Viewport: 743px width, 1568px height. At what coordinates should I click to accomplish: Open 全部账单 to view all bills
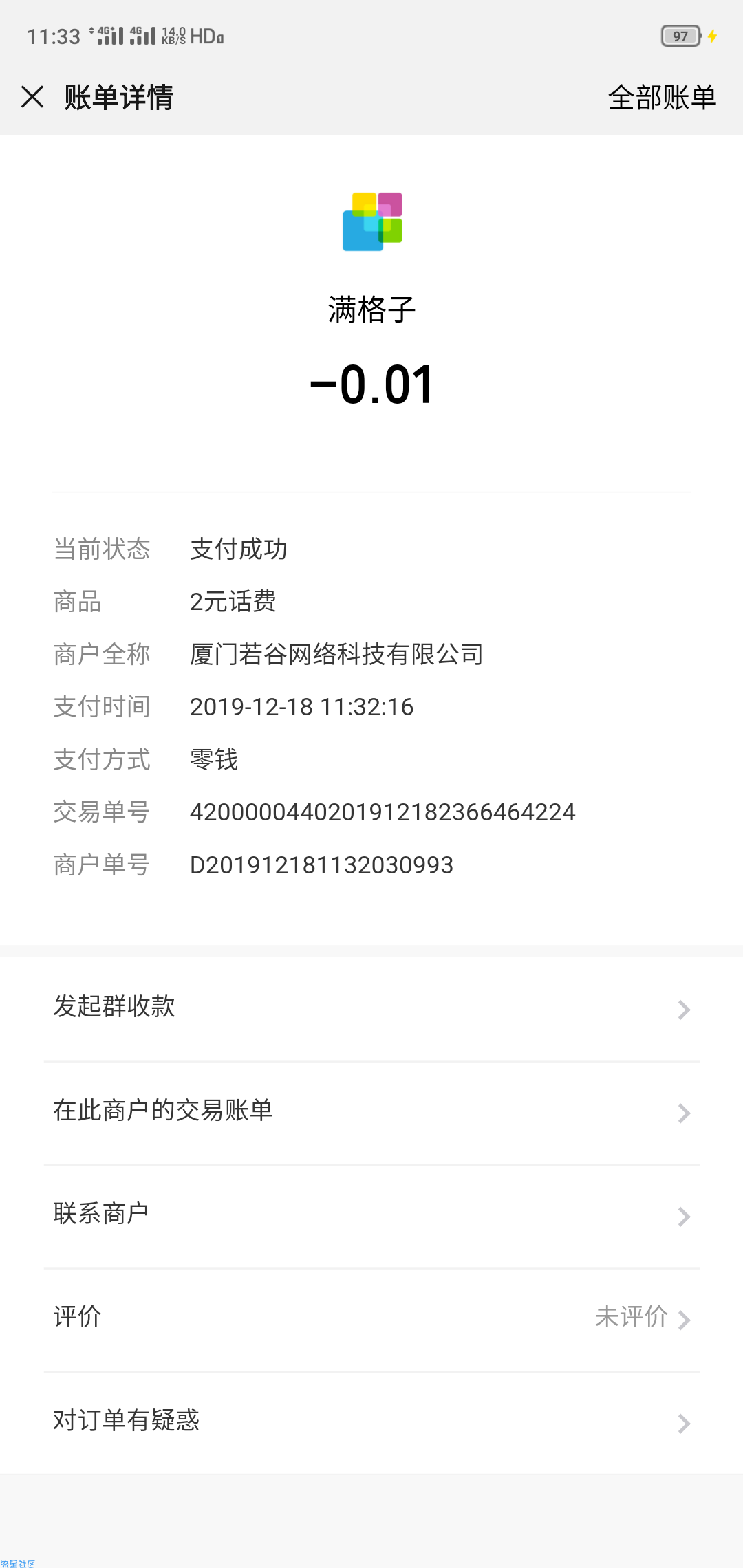(x=662, y=97)
